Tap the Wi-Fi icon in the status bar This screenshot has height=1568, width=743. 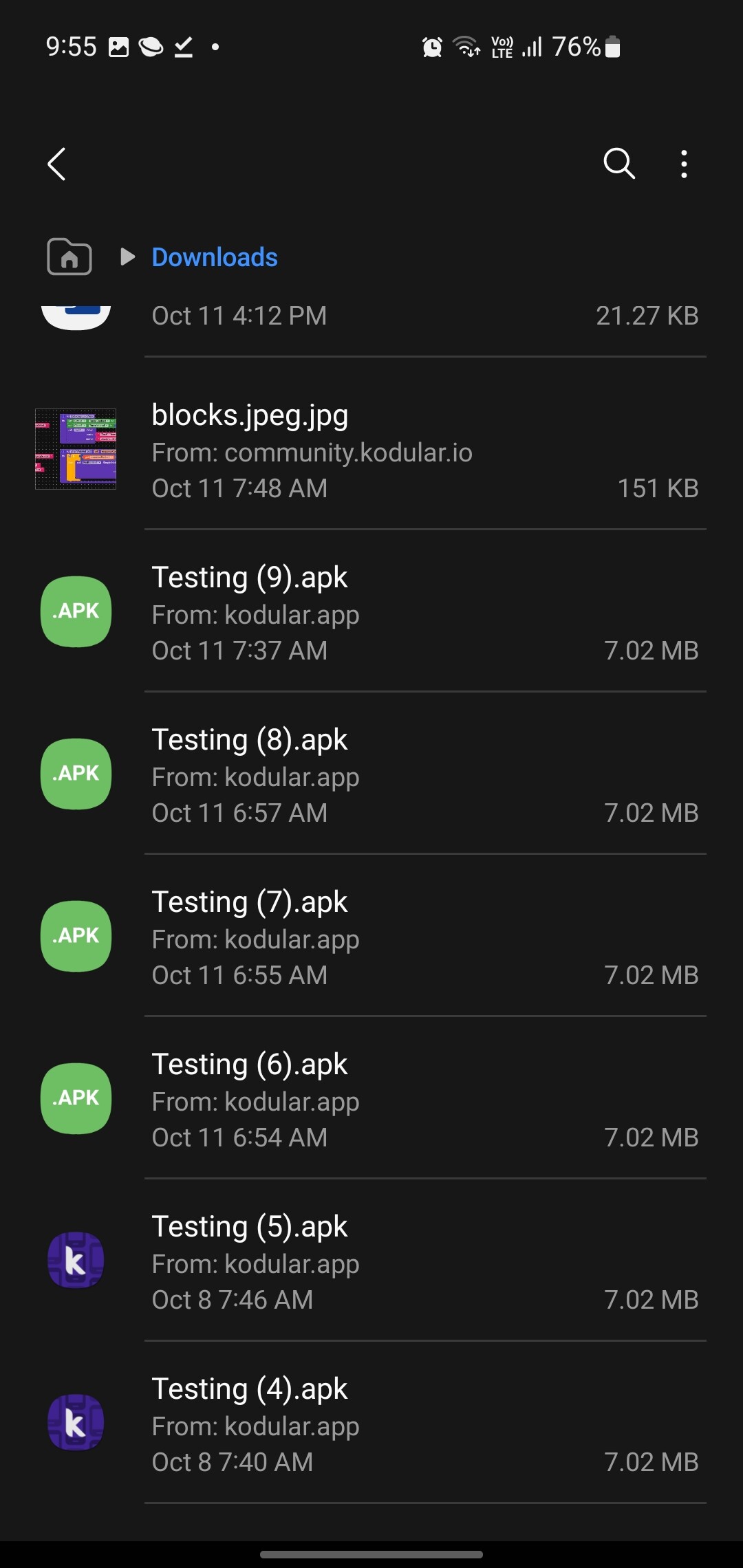coord(464,45)
